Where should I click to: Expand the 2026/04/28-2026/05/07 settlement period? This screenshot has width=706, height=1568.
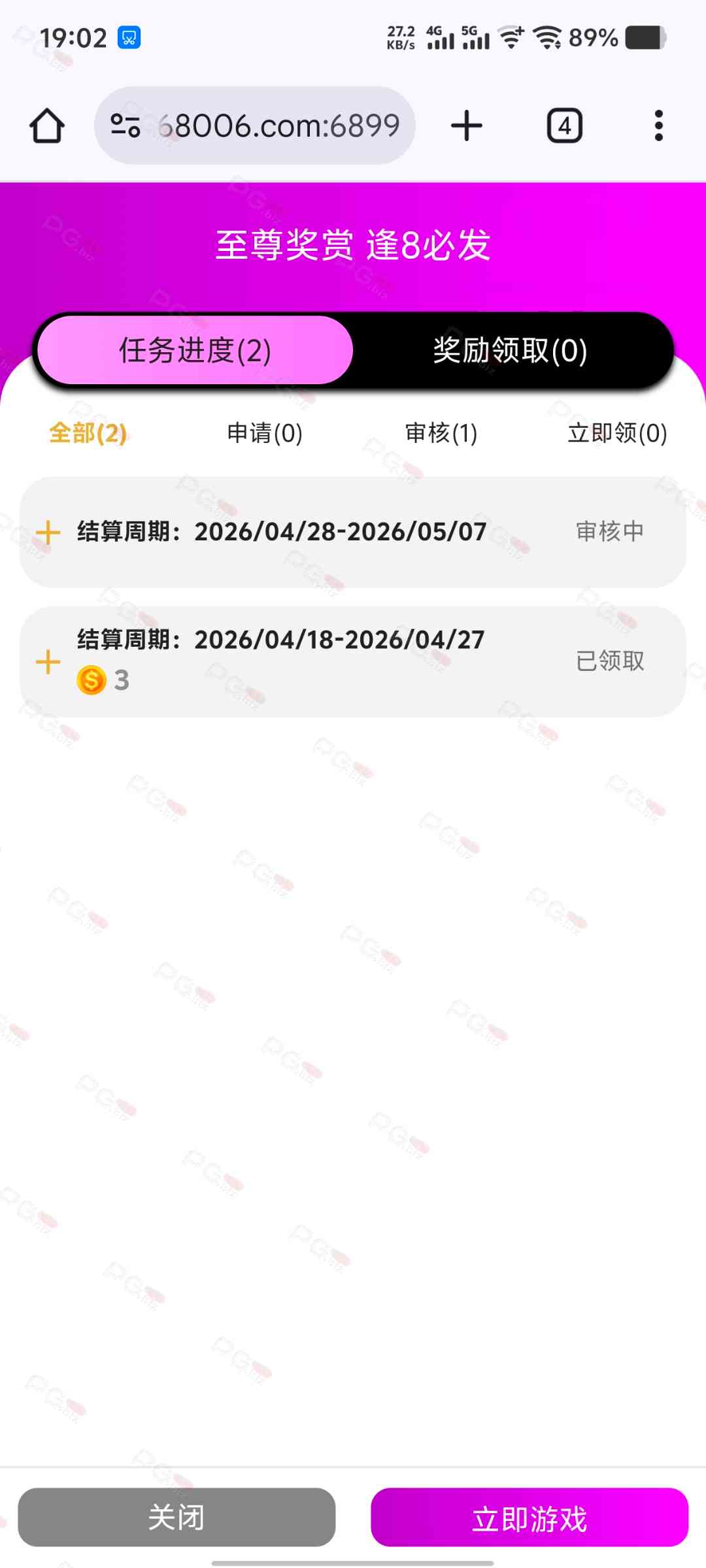48,532
